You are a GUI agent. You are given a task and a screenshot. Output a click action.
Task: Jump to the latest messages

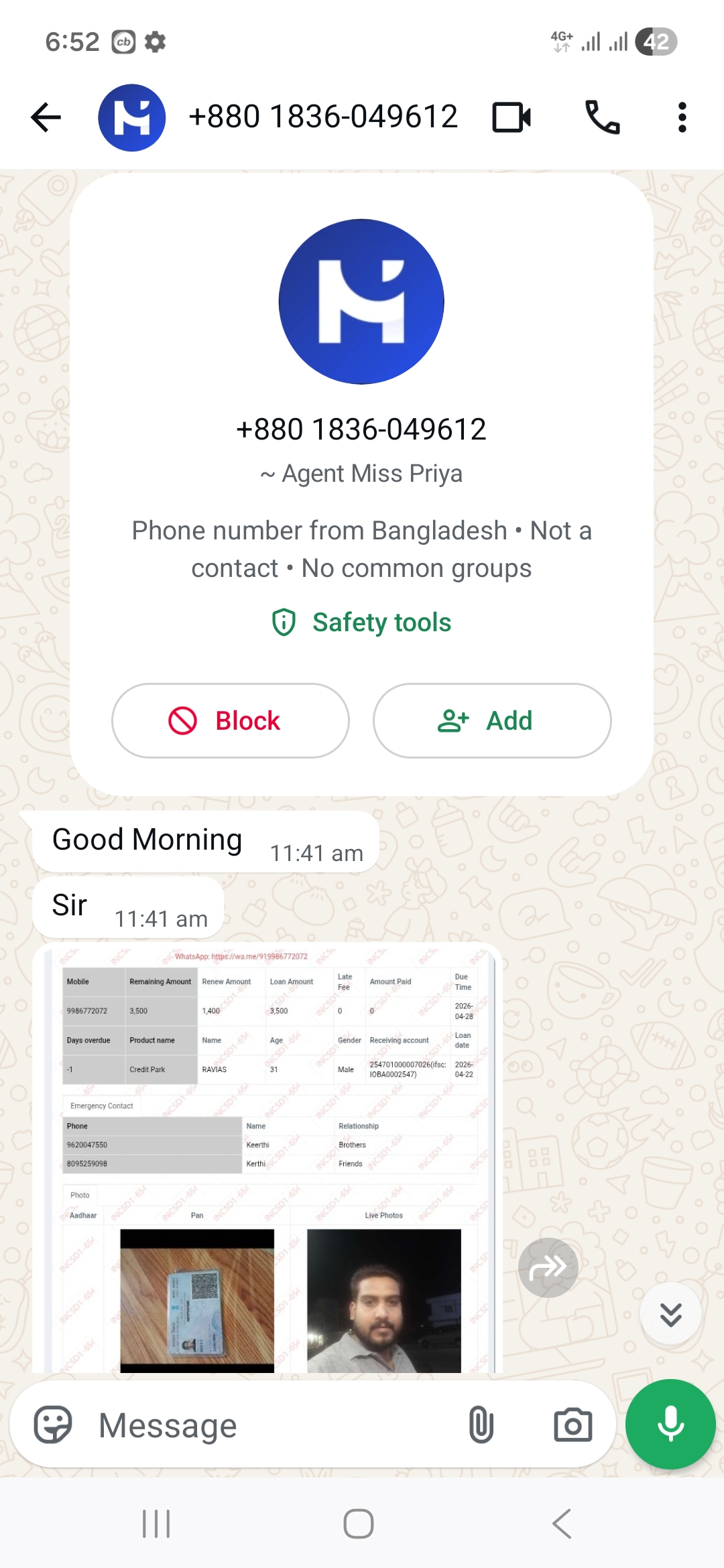pos(671,1314)
